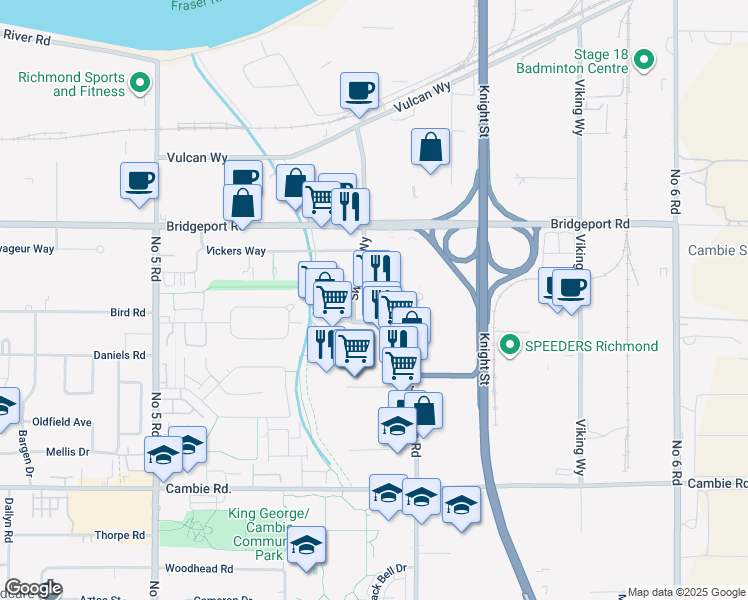Open Stage 18 Badminton Centre place pin
748x600 pixels.
tap(645, 61)
